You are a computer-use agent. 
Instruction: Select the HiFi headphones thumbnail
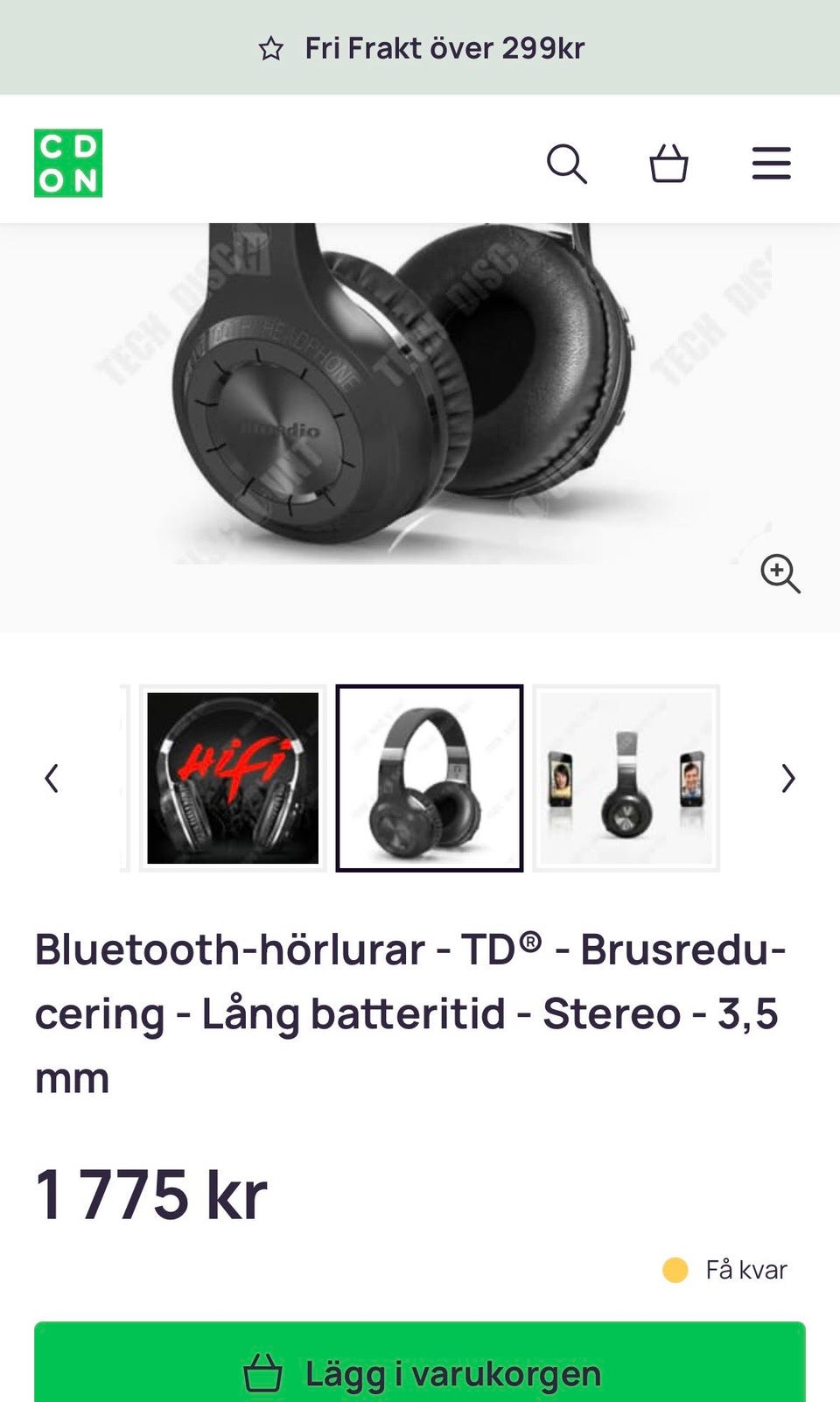(x=233, y=778)
